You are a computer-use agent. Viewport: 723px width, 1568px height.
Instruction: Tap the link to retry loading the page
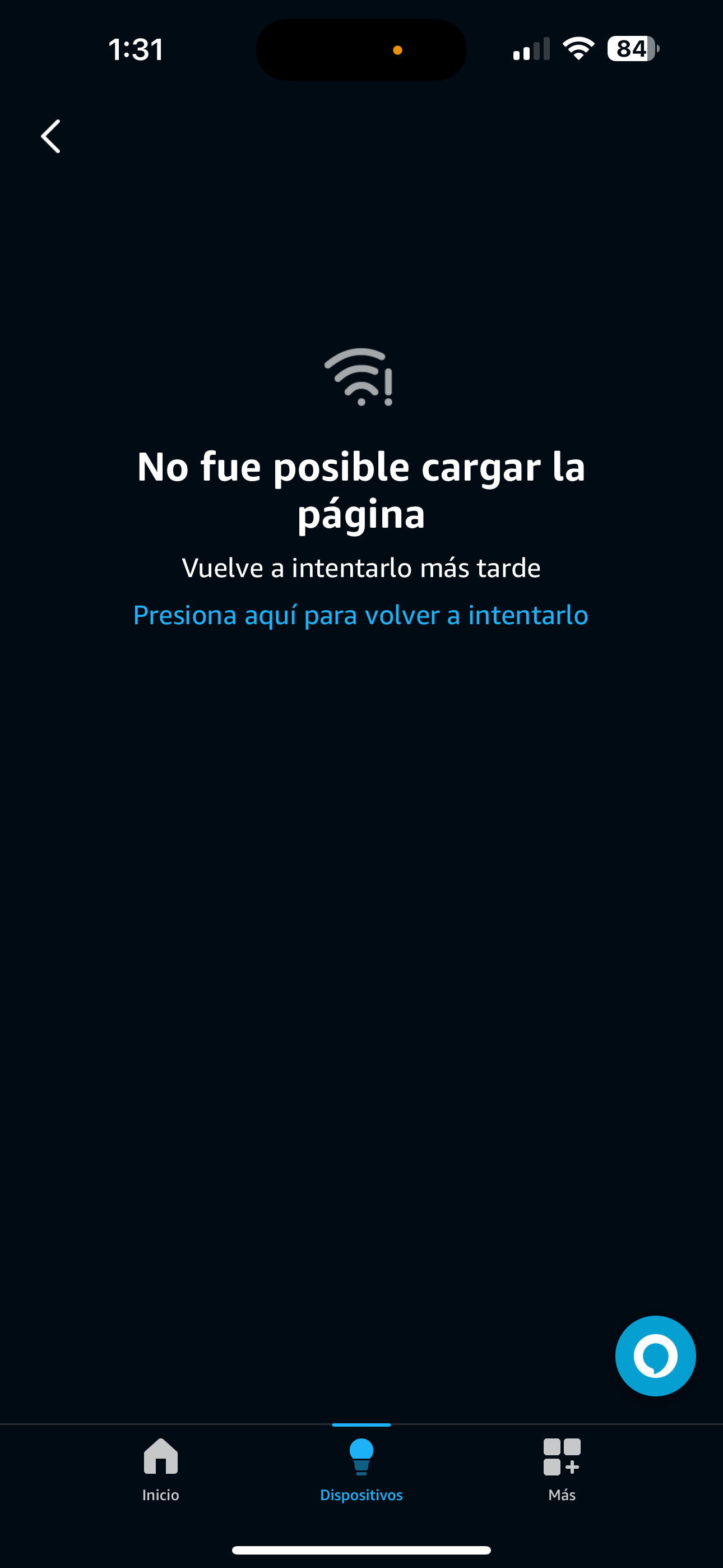360,615
